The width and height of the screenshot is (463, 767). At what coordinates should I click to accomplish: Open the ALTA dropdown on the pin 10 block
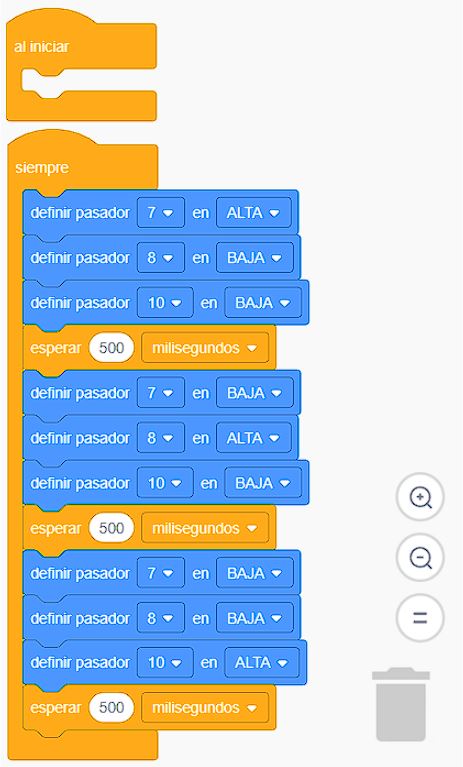[262, 663]
